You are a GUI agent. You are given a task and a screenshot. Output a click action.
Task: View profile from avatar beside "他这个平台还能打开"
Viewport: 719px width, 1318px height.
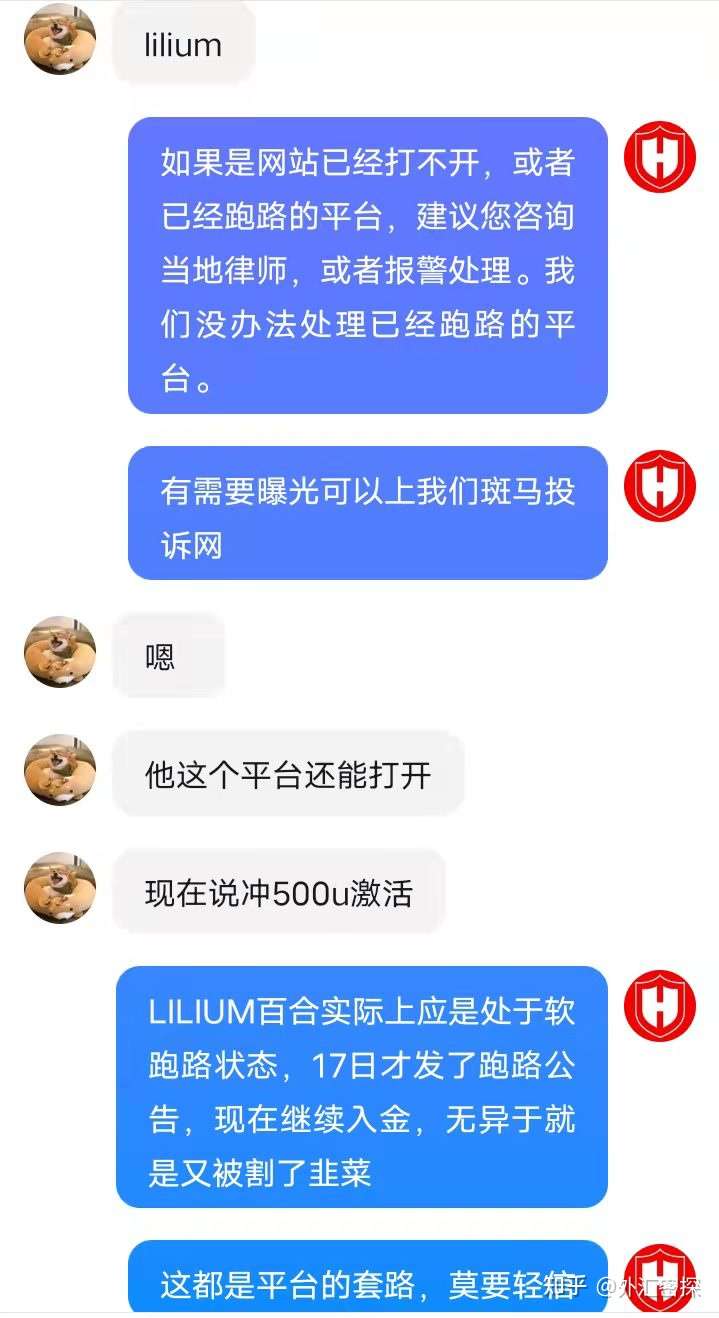click(x=60, y=770)
